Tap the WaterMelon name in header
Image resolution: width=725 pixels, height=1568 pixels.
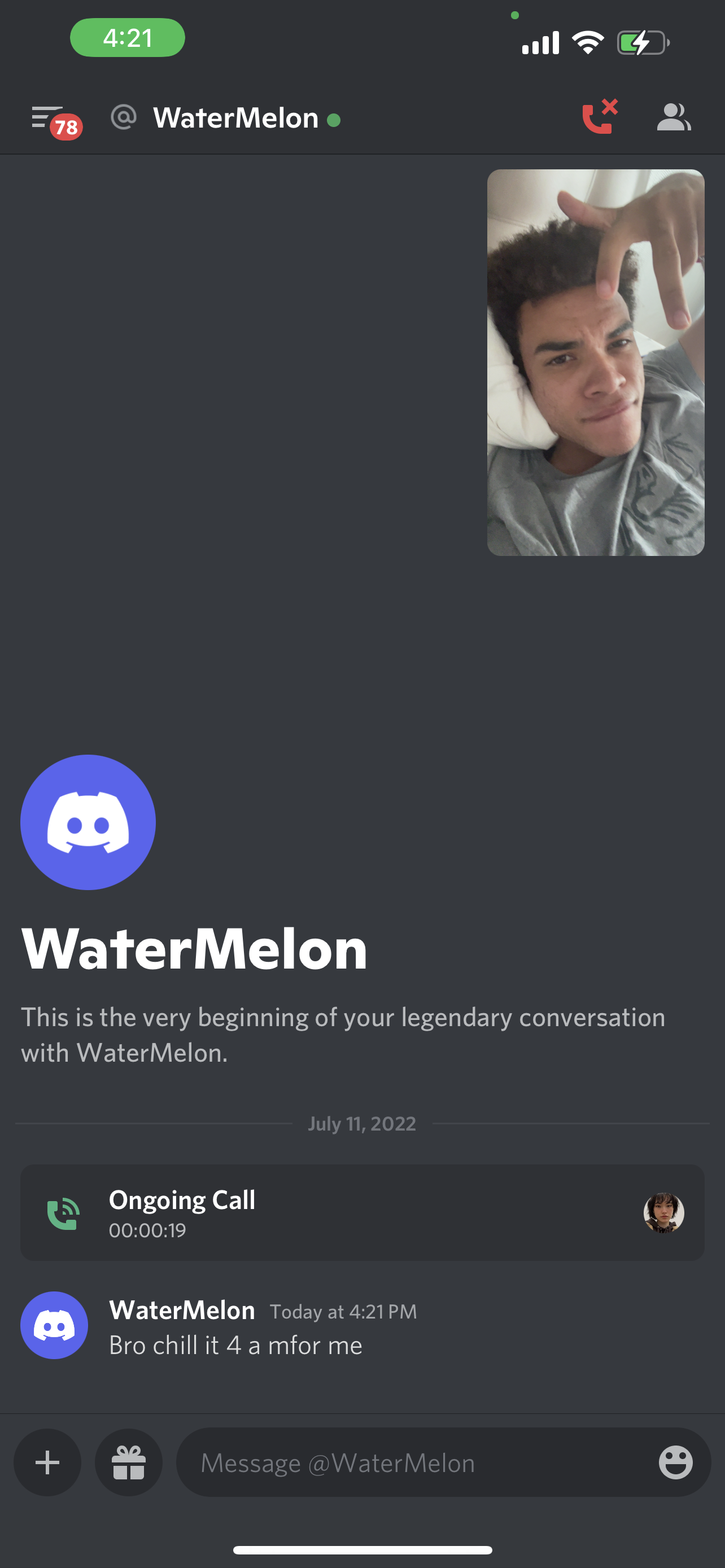235,118
